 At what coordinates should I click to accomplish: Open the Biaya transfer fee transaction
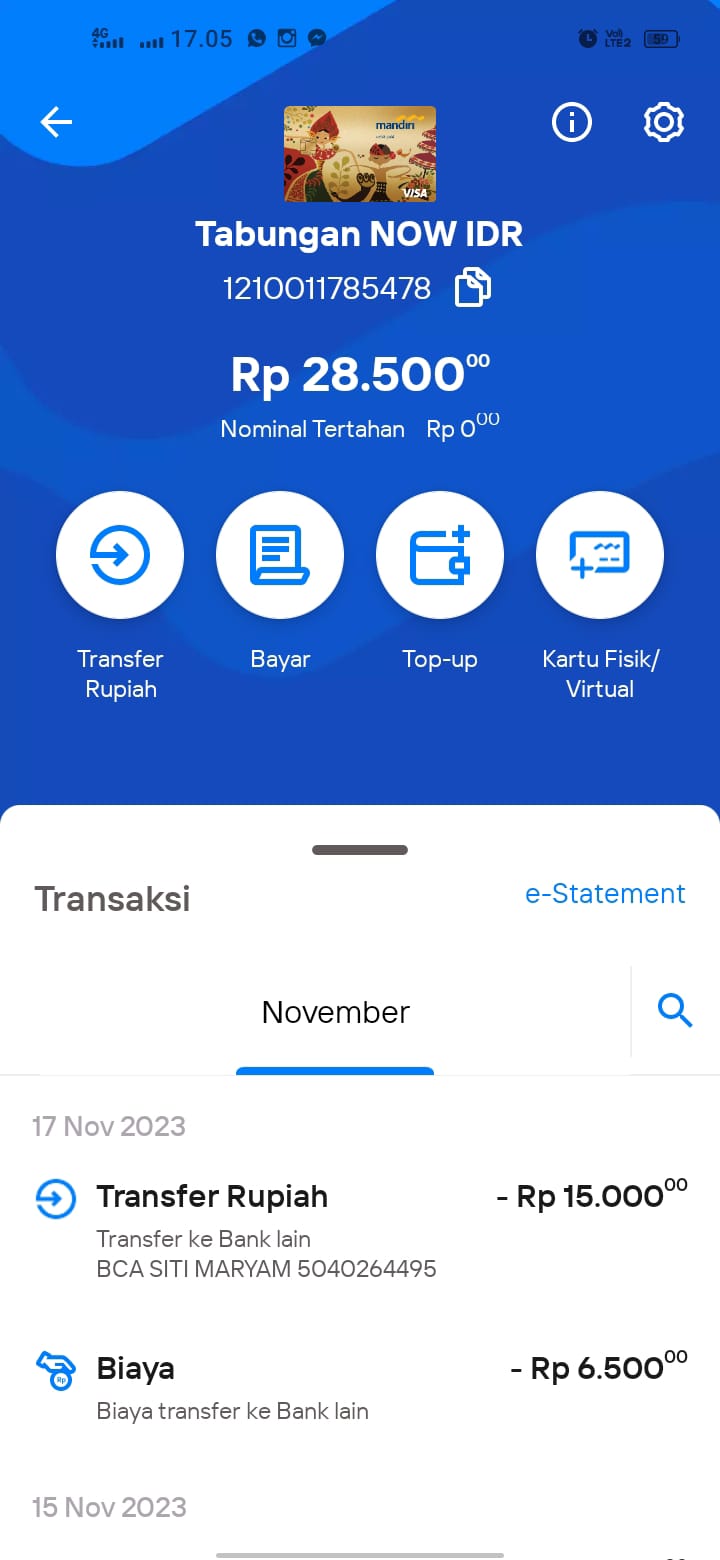360,1386
